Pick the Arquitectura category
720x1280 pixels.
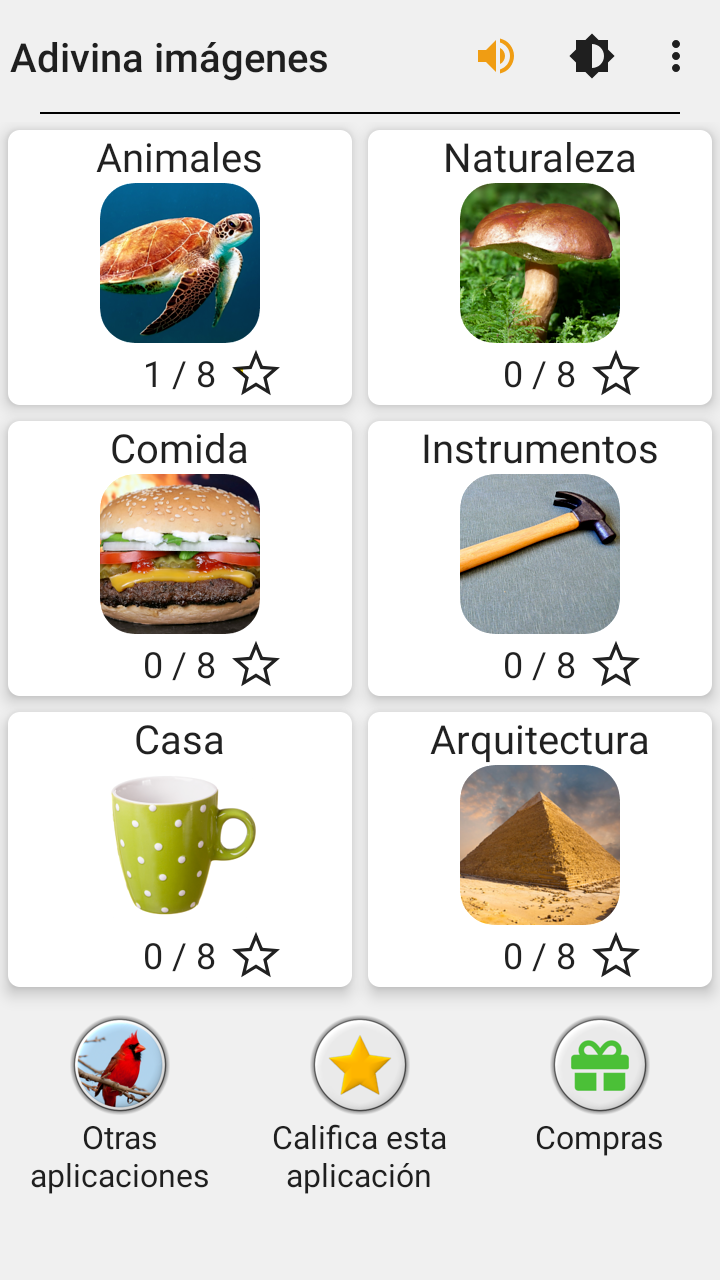click(x=540, y=849)
